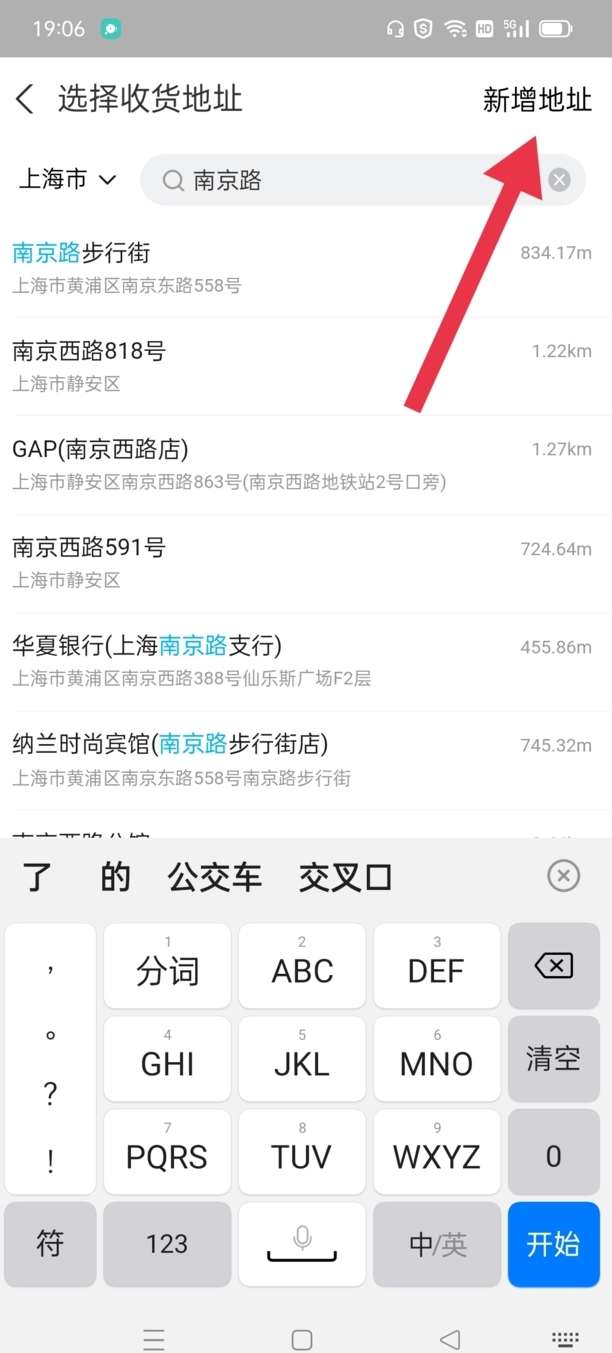Dismiss the keyboard suggestion bar
Image resolution: width=612 pixels, height=1353 pixels.
[564, 877]
